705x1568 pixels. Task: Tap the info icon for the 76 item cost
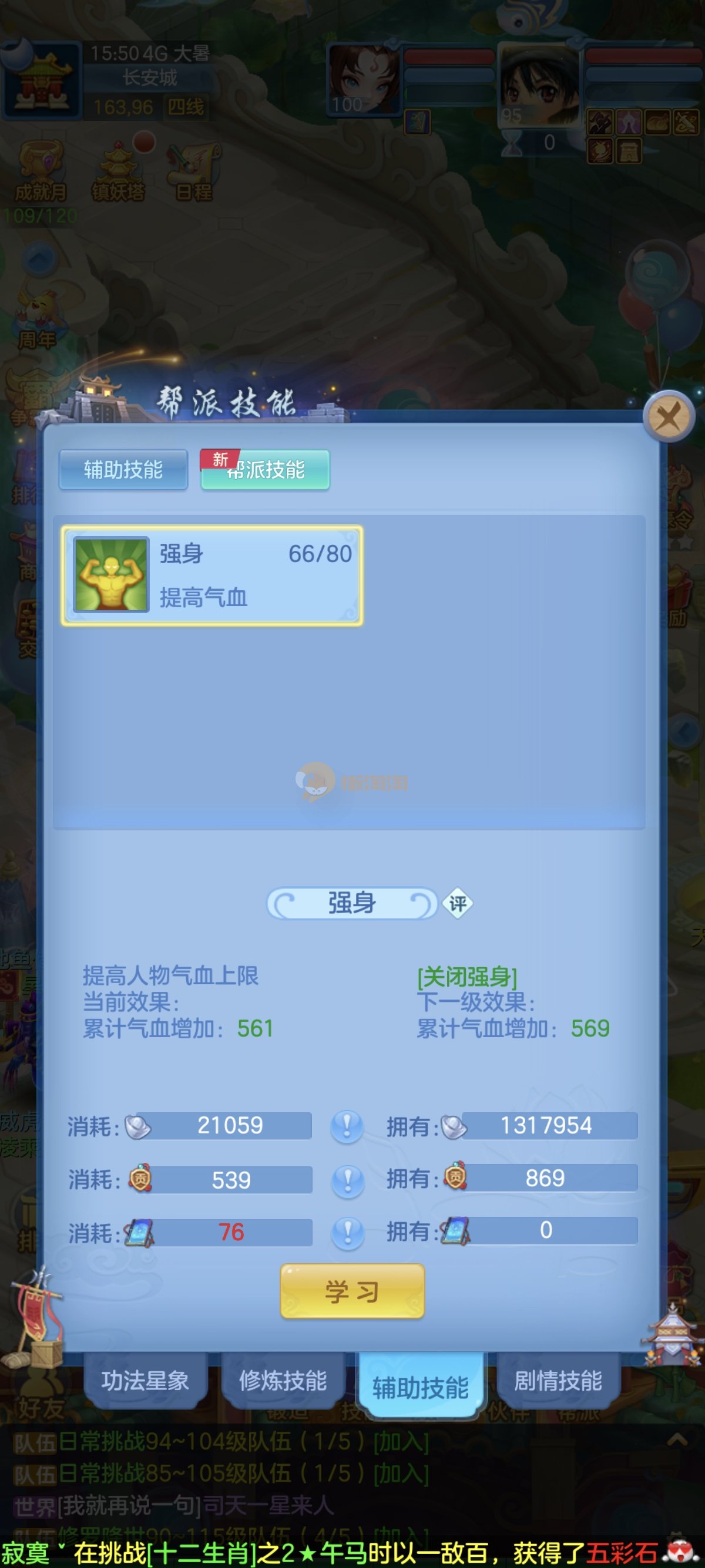(347, 1233)
